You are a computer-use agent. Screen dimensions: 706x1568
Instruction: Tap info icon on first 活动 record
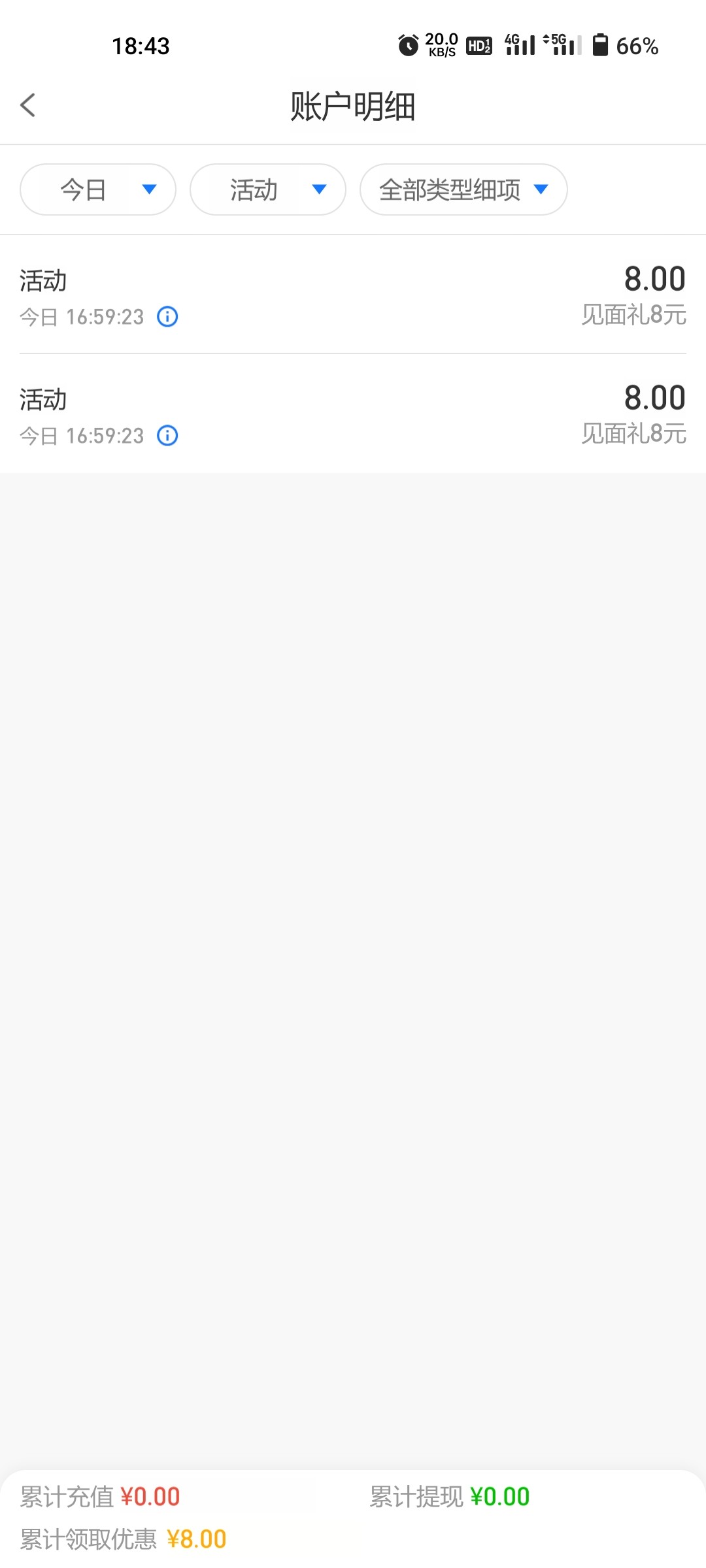[167, 317]
